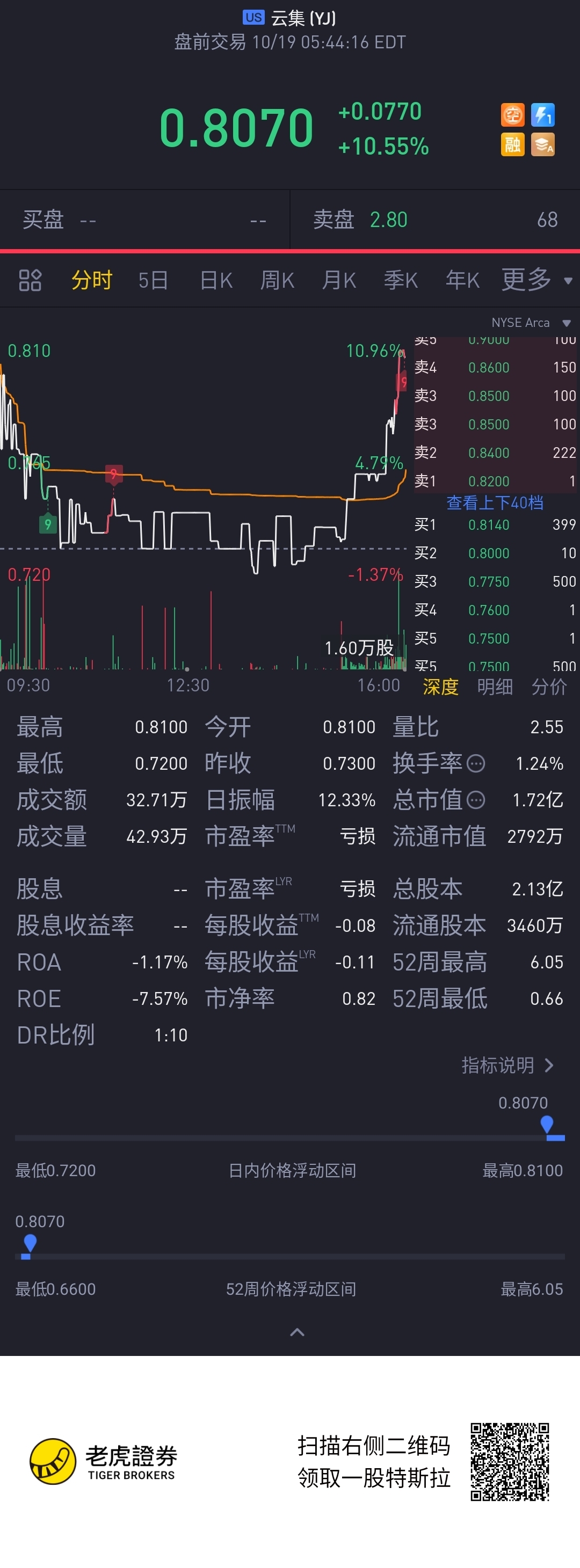The image size is (580, 1568).
Task: Open the 指标说明 indicator explanation
Action: 507,1065
